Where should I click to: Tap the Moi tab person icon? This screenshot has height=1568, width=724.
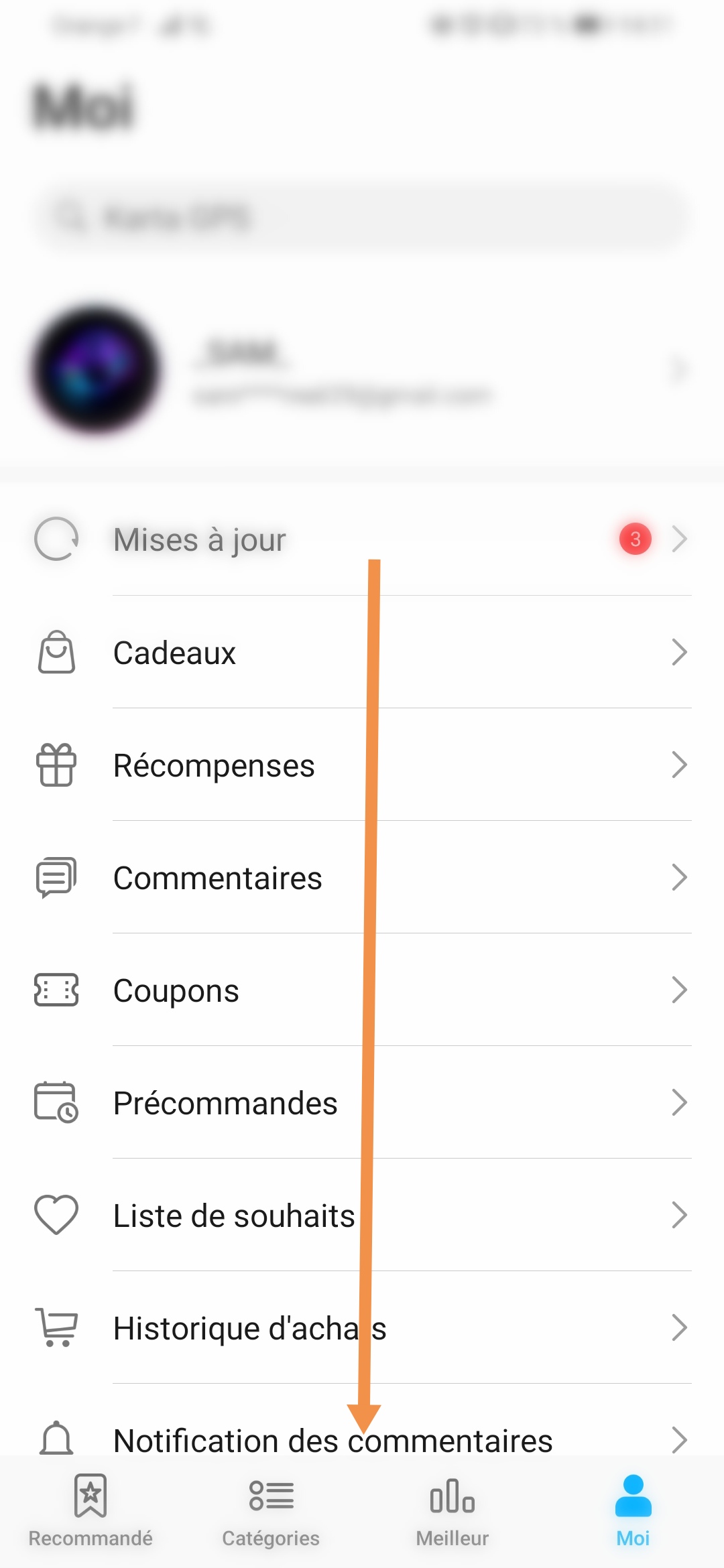tap(632, 1494)
